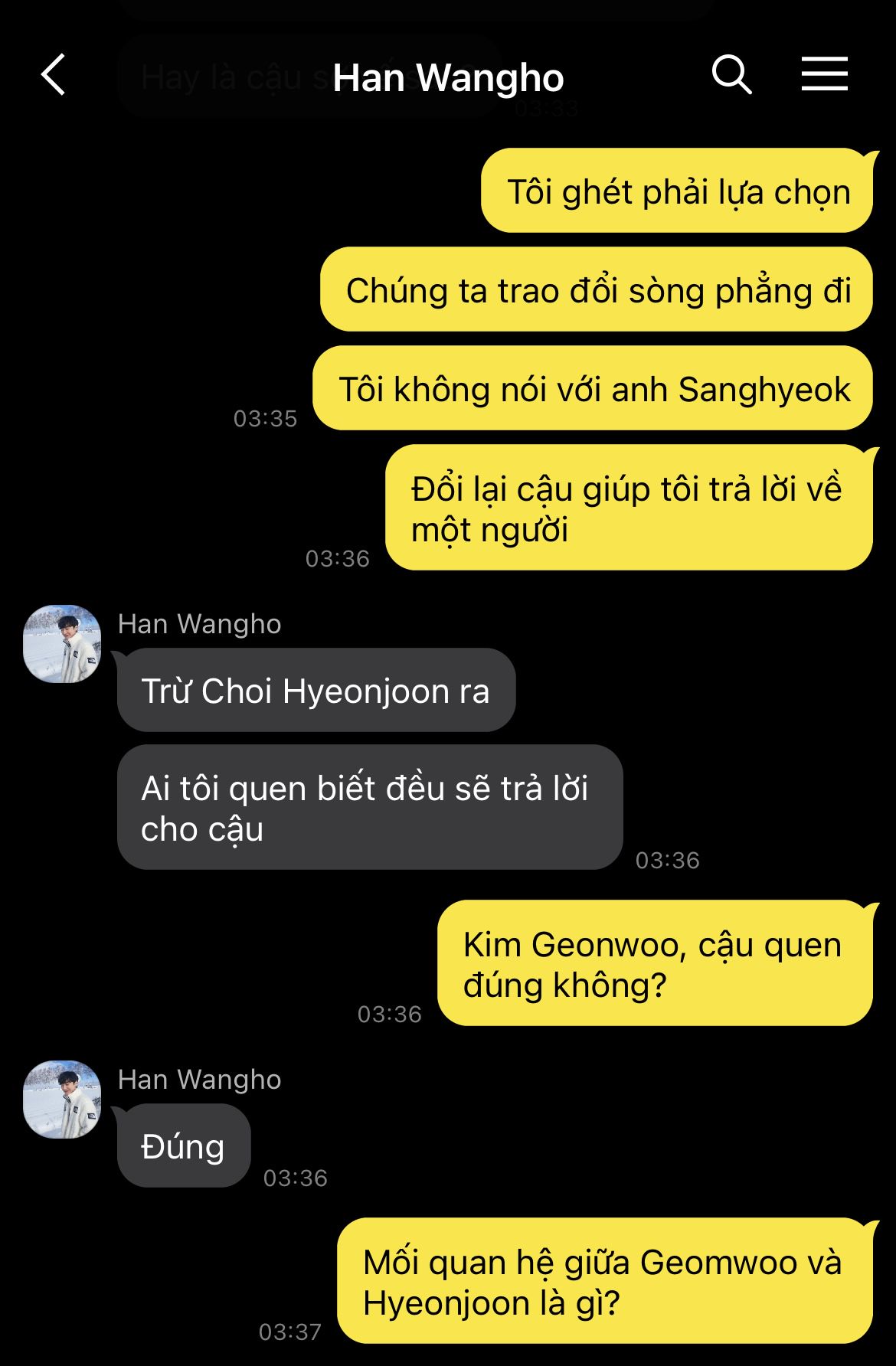
Task: Search within this conversation
Action: (731, 75)
